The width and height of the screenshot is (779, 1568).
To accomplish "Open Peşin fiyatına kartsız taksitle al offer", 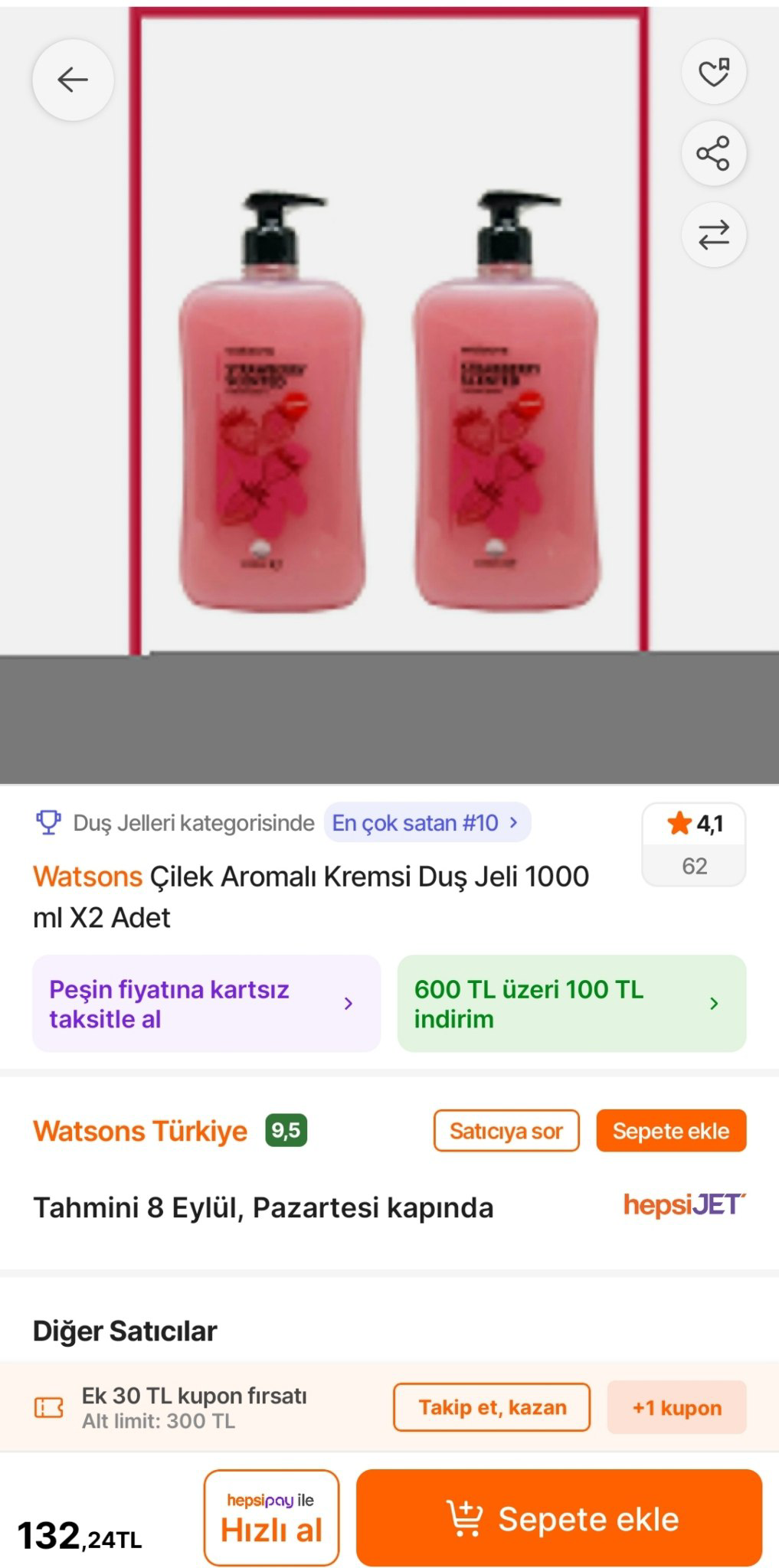I will point(205,1003).
